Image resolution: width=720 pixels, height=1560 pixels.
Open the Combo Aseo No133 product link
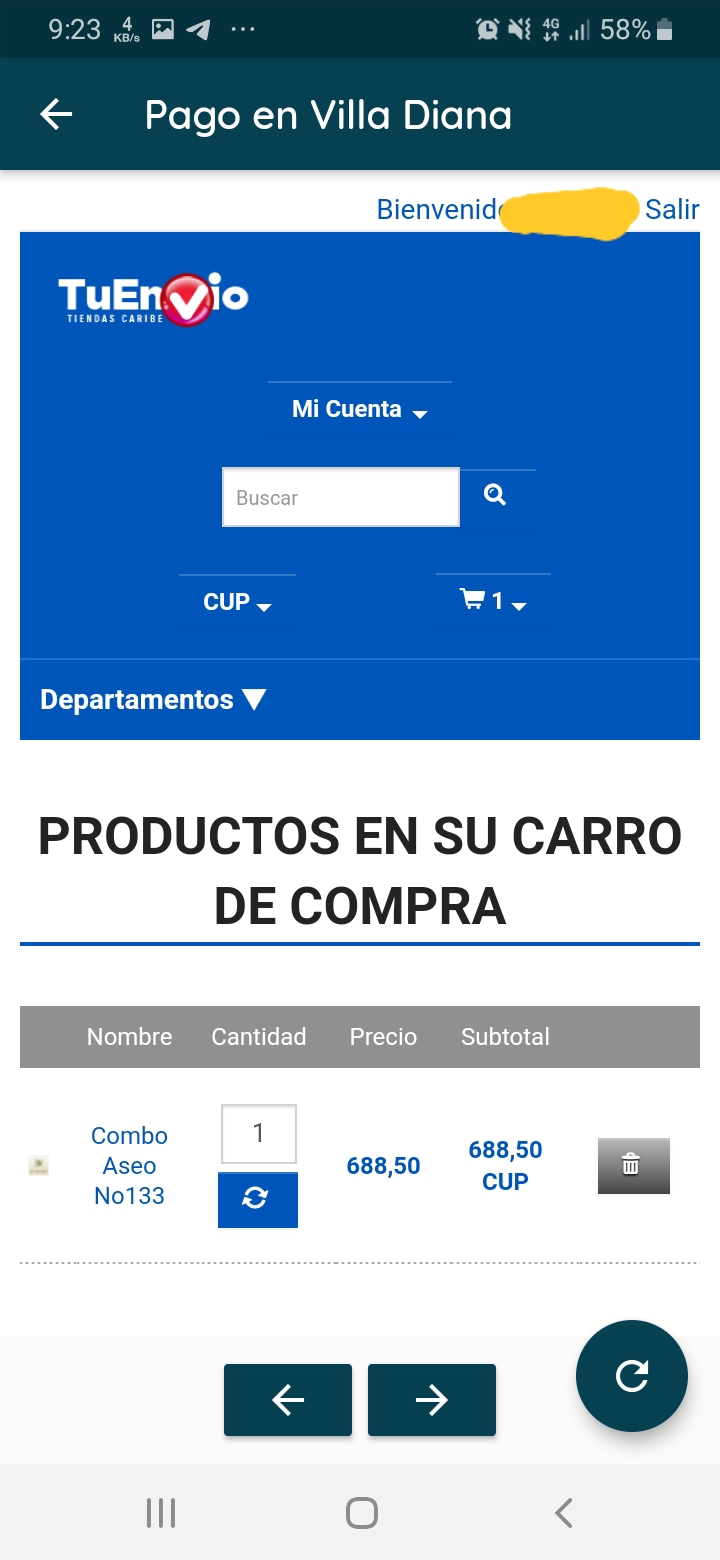click(129, 1165)
